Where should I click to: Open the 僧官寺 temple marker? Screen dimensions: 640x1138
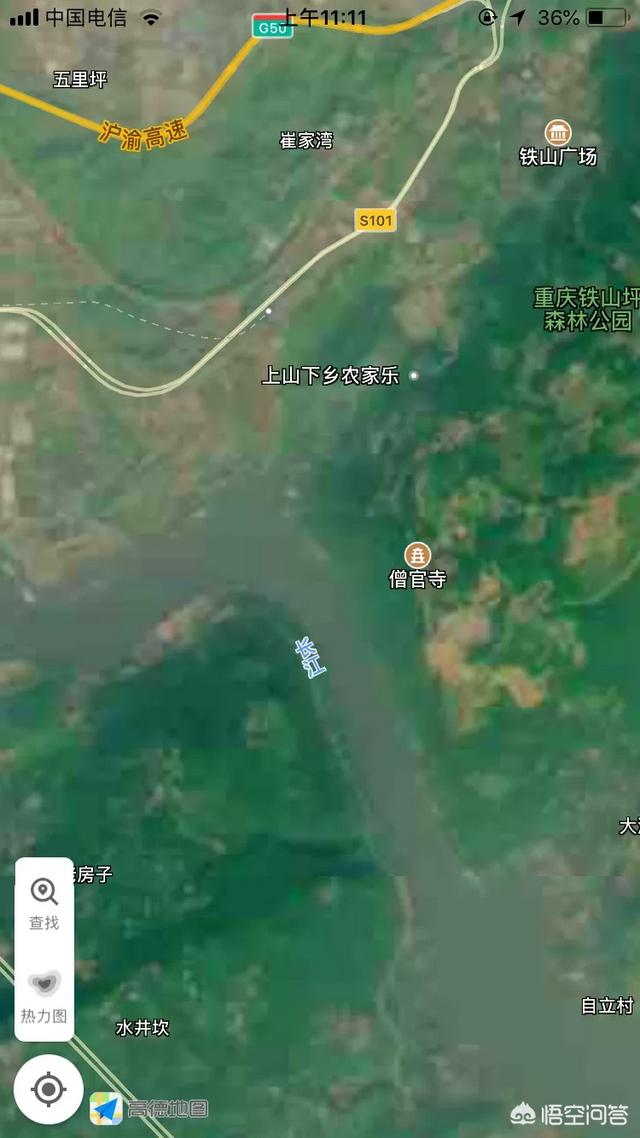click(417, 555)
